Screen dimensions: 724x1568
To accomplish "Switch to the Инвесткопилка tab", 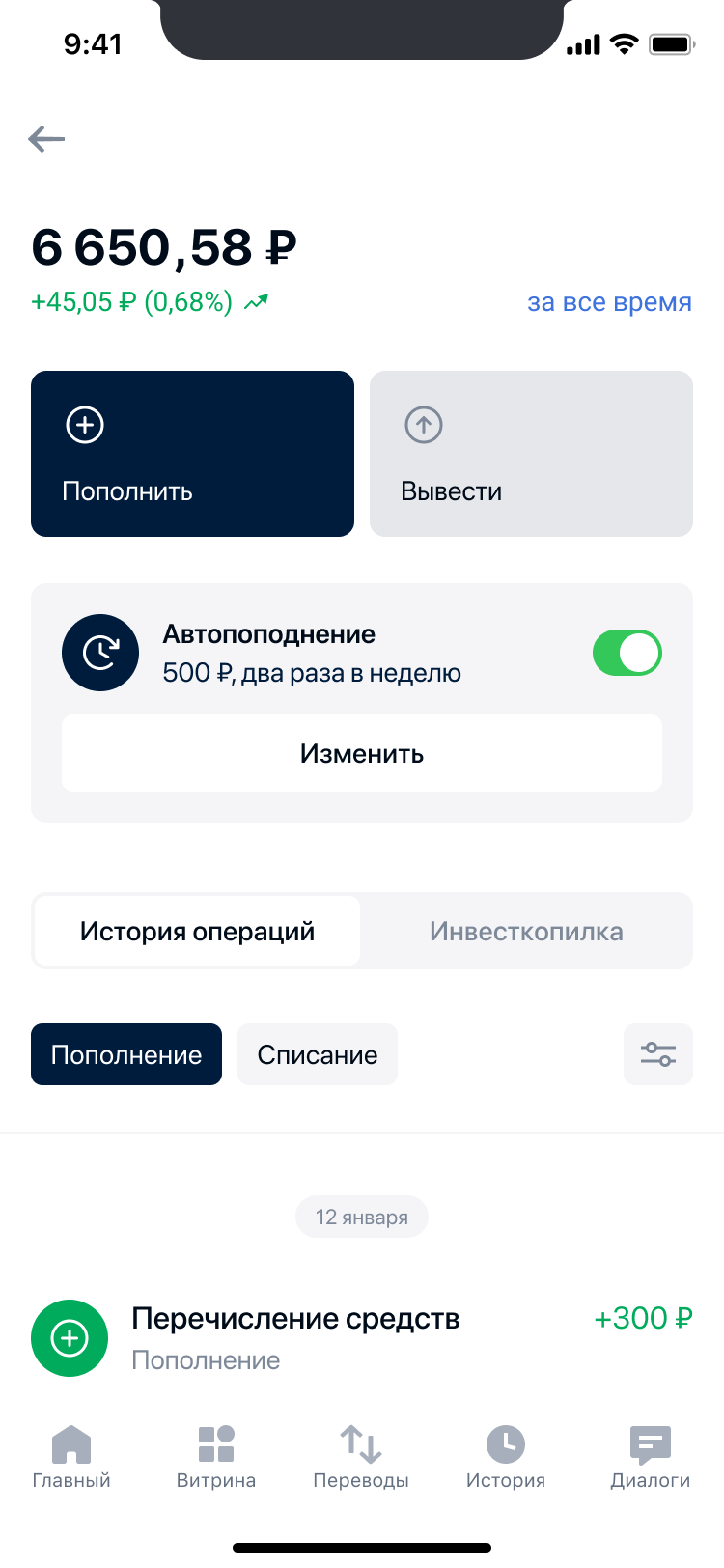I will [x=526, y=931].
